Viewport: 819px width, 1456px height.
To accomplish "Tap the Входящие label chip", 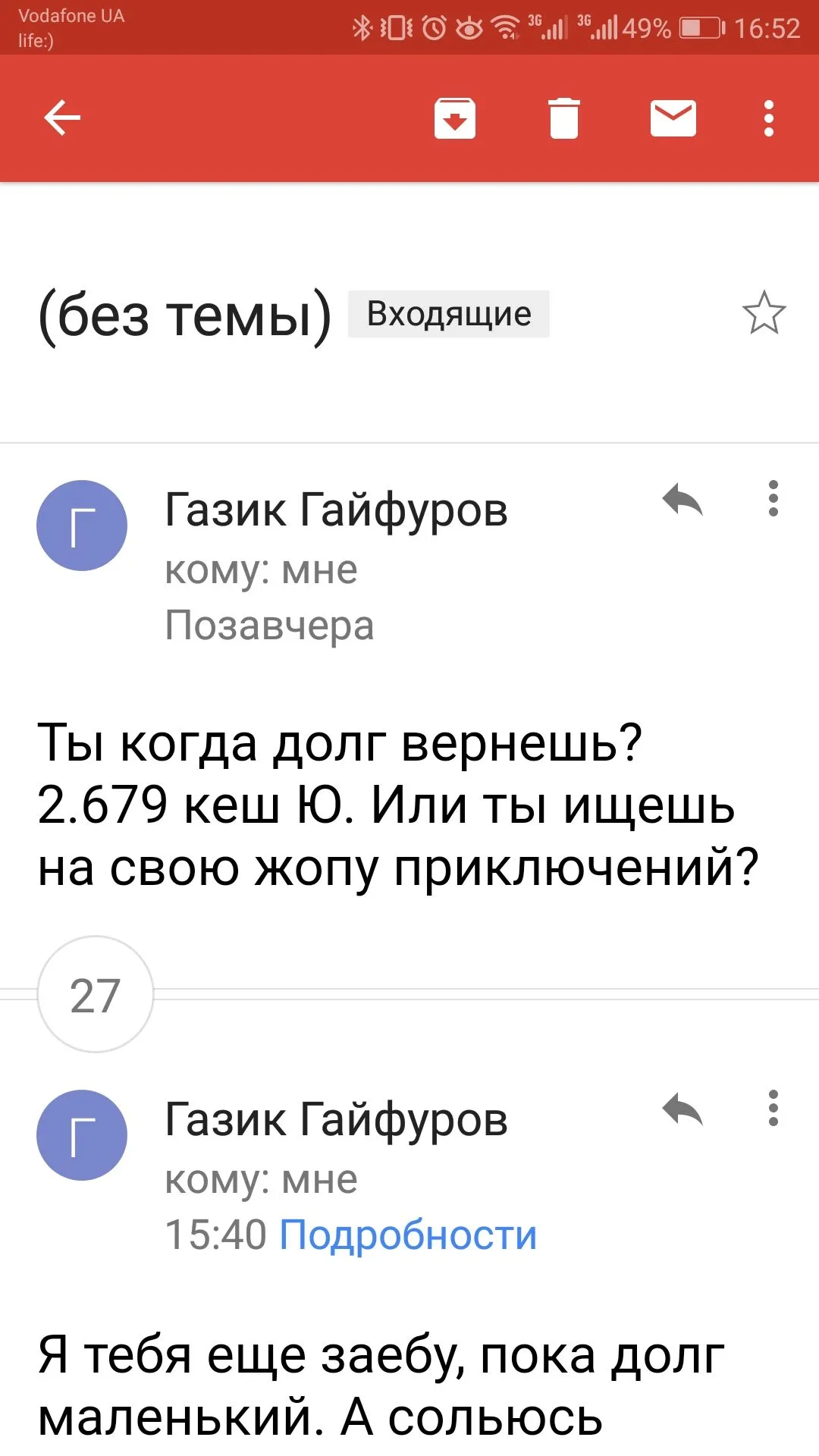I will click(448, 314).
